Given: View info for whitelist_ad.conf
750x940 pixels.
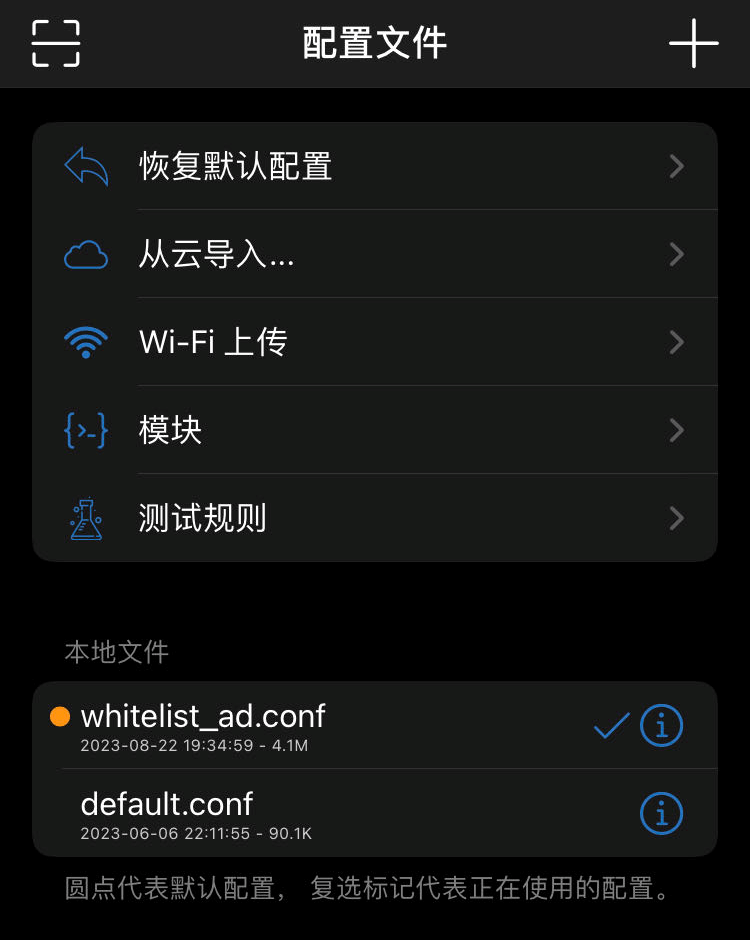Looking at the screenshot, I should (661, 726).
